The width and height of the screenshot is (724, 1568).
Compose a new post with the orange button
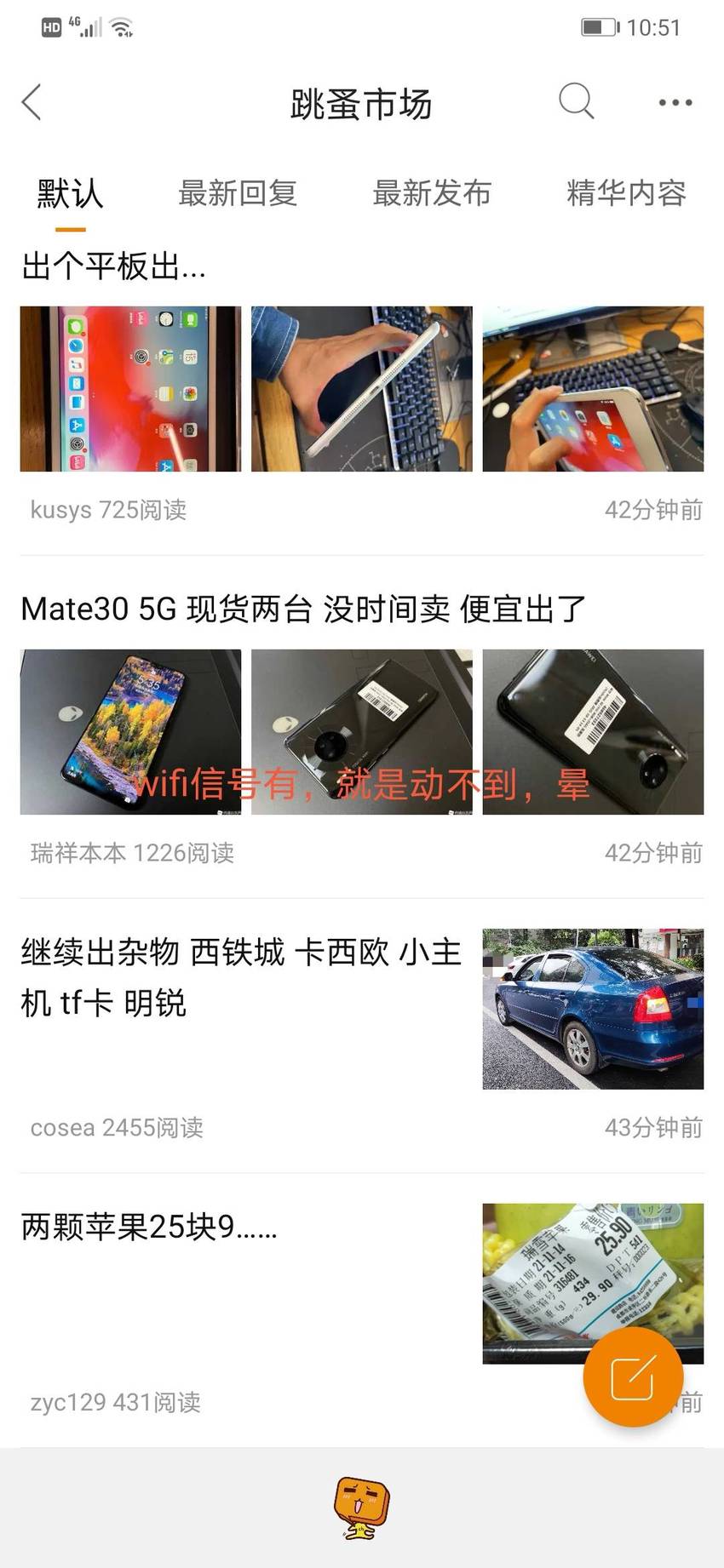coord(633,1376)
